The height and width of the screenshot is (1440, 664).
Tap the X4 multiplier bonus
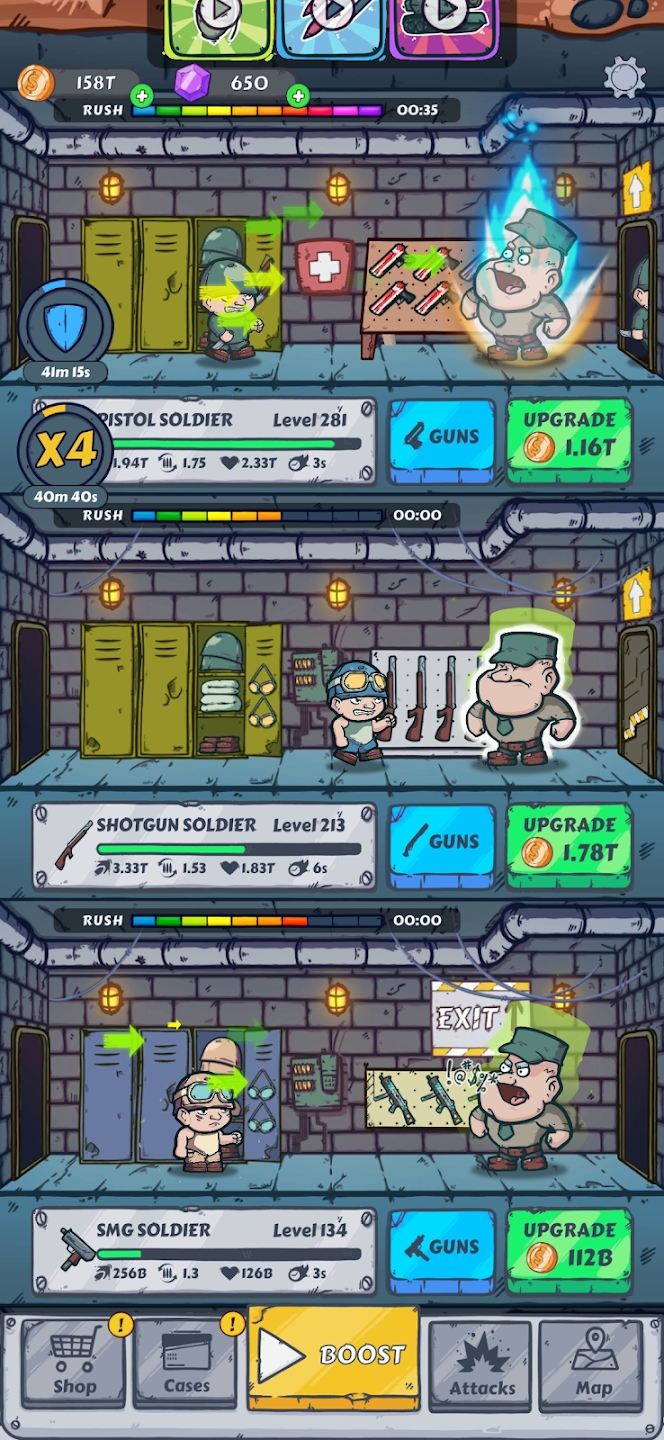(x=64, y=451)
